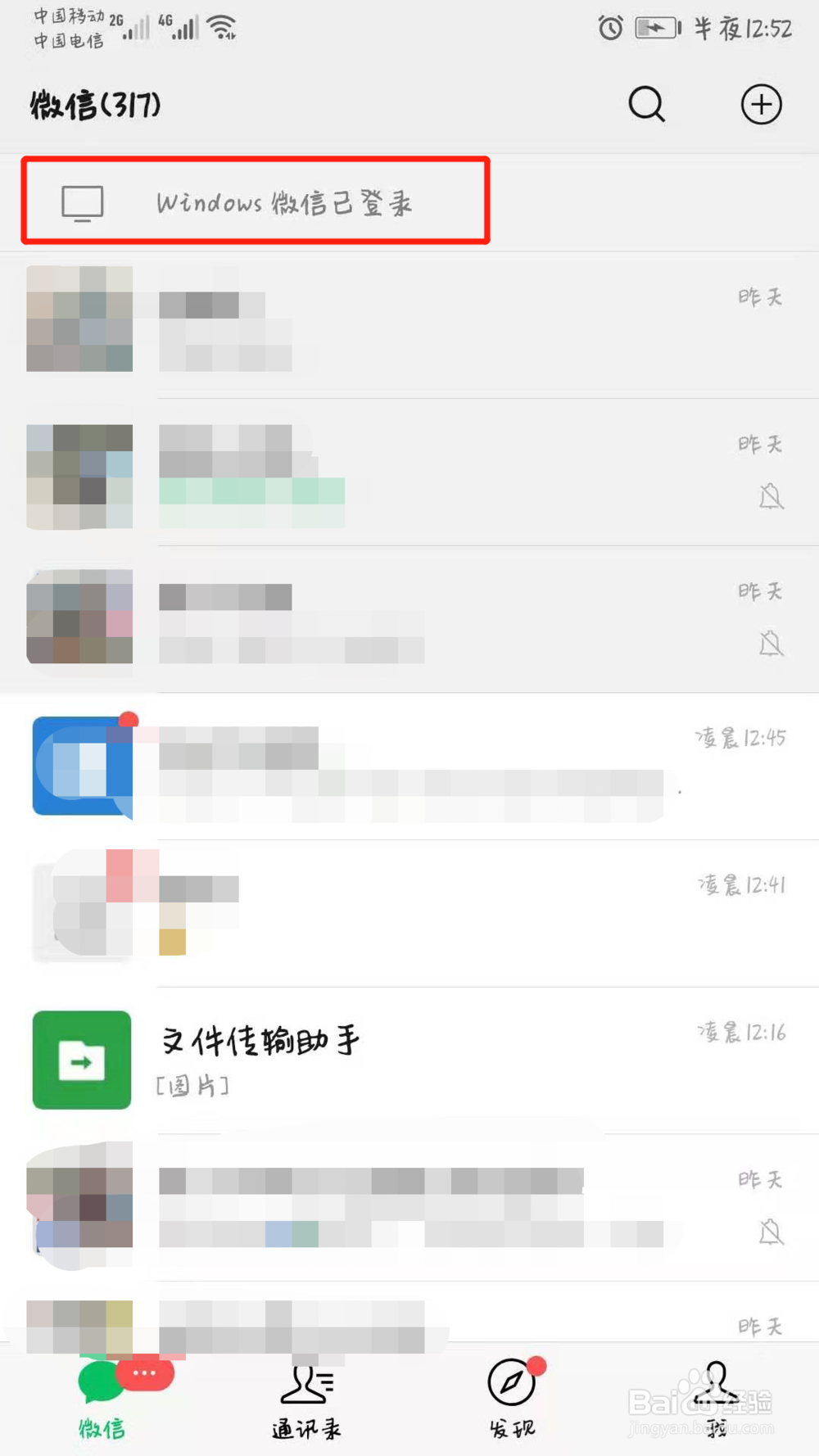Open the search icon
Image resolution: width=819 pixels, height=1456 pixels.
pyautogui.click(x=646, y=105)
